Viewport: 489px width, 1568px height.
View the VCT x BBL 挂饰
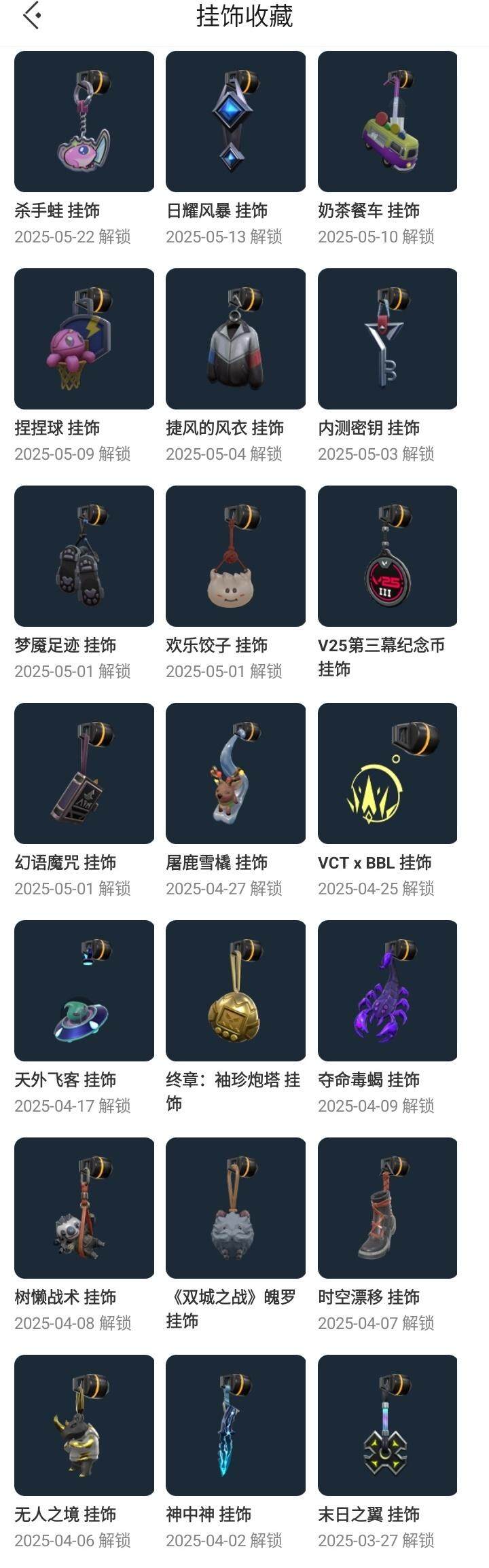point(387,773)
